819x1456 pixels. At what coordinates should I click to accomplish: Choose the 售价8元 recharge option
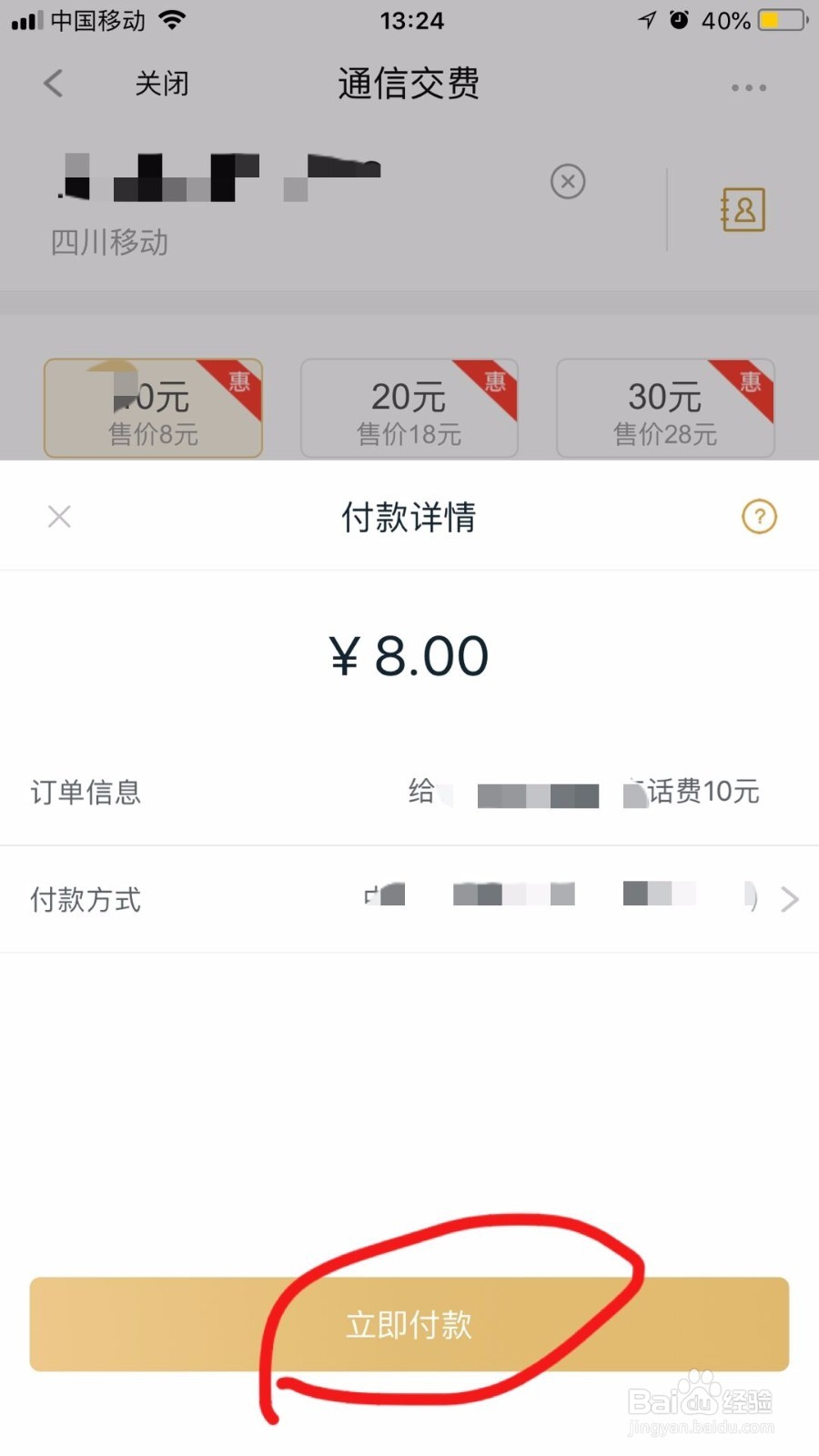coord(153,408)
